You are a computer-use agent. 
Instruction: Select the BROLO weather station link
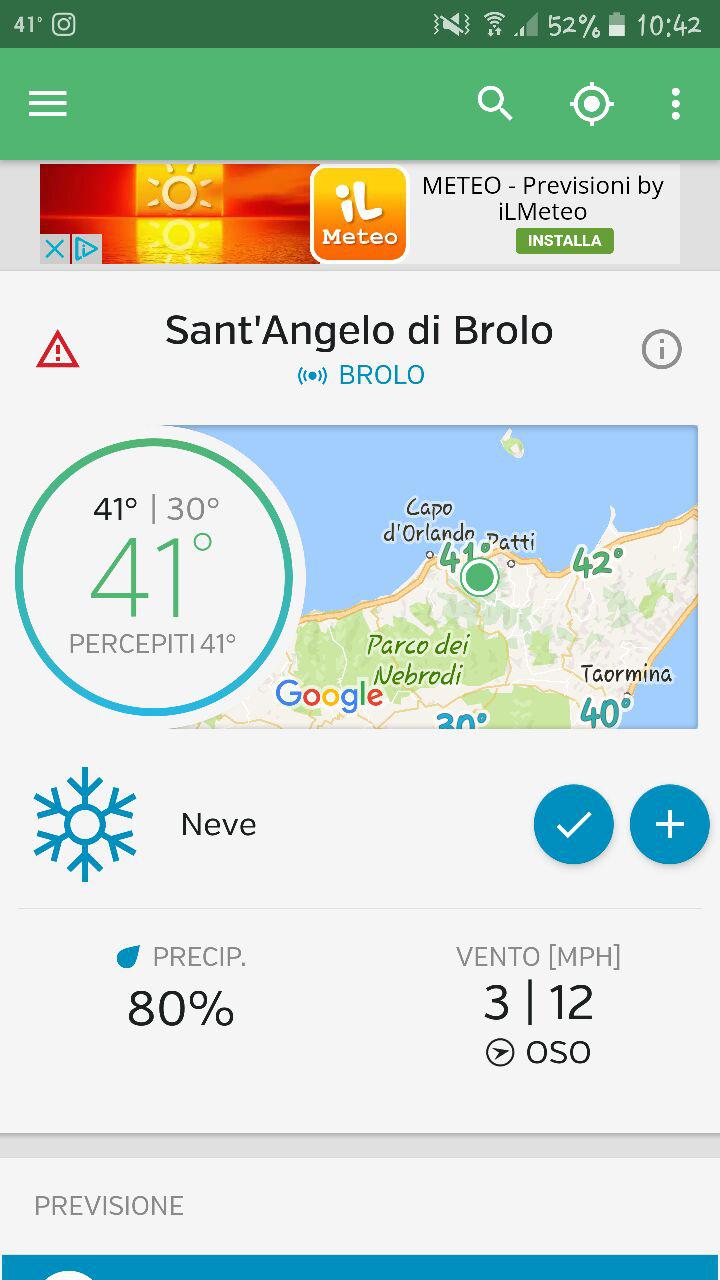click(361, 376)
